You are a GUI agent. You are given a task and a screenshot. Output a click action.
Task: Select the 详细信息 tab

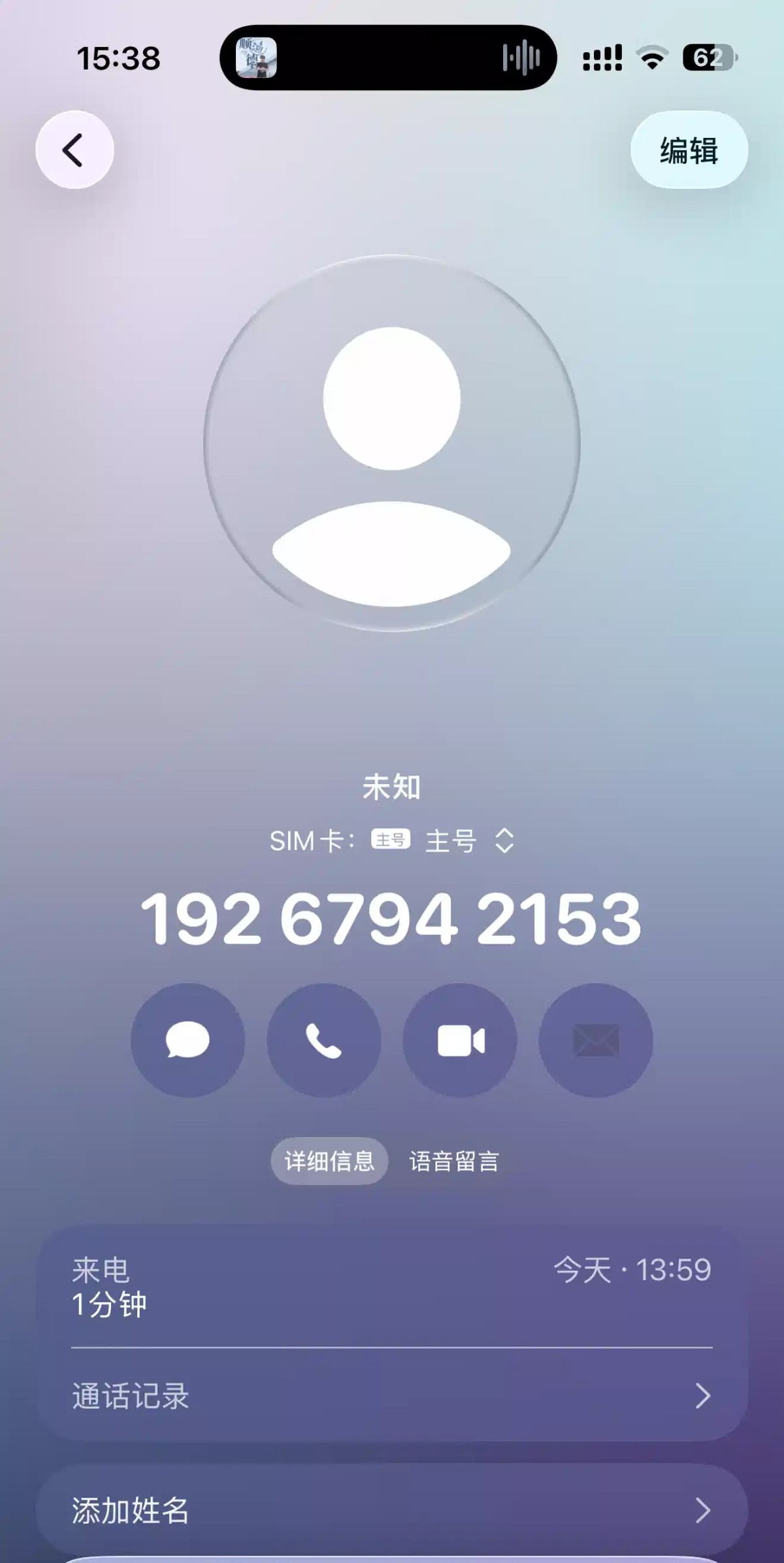point(329,1161)
